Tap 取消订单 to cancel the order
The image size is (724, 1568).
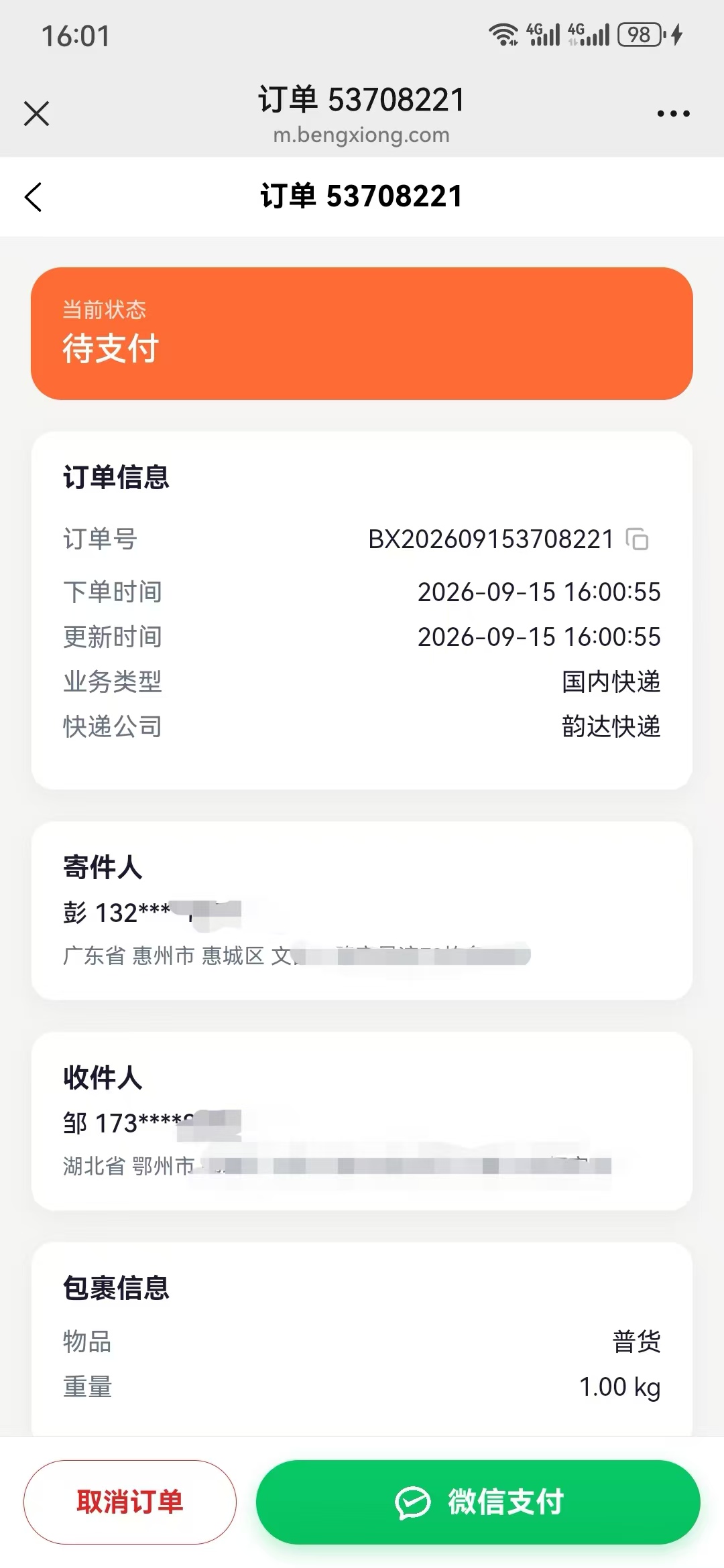click(x=130, y=1502)
